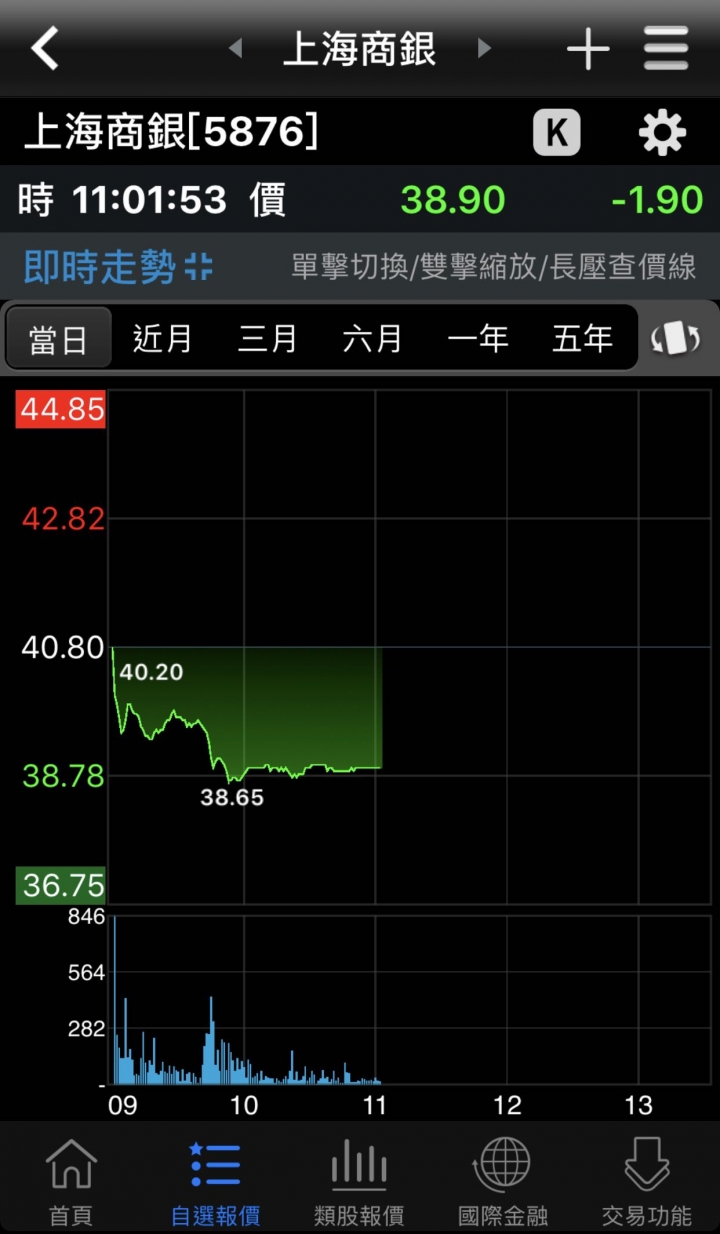
Task: Switch to the 近月 period tab
Action: point(163,339)
